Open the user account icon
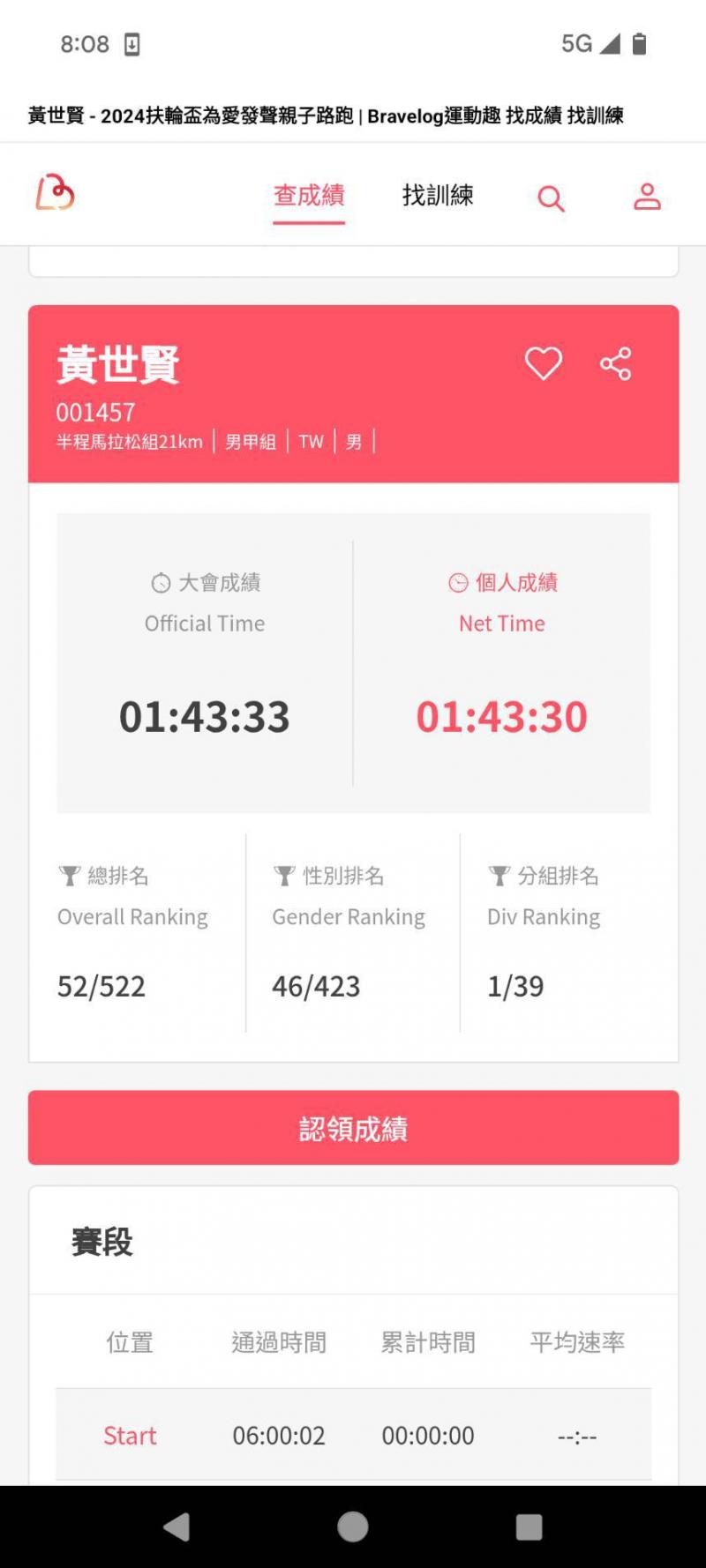 pyautogui.click(x=647, y=196)
